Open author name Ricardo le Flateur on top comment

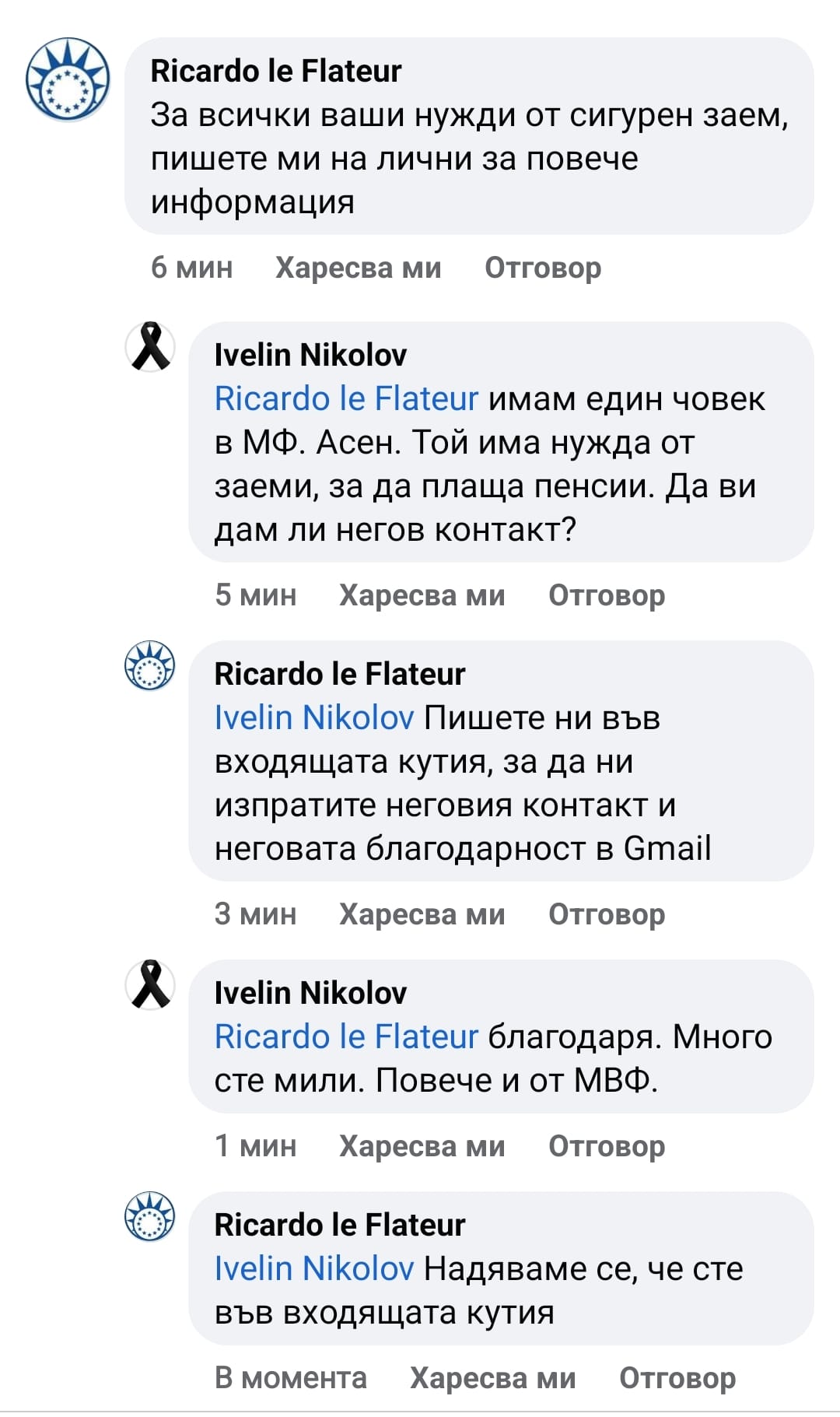tap(275, 71)
